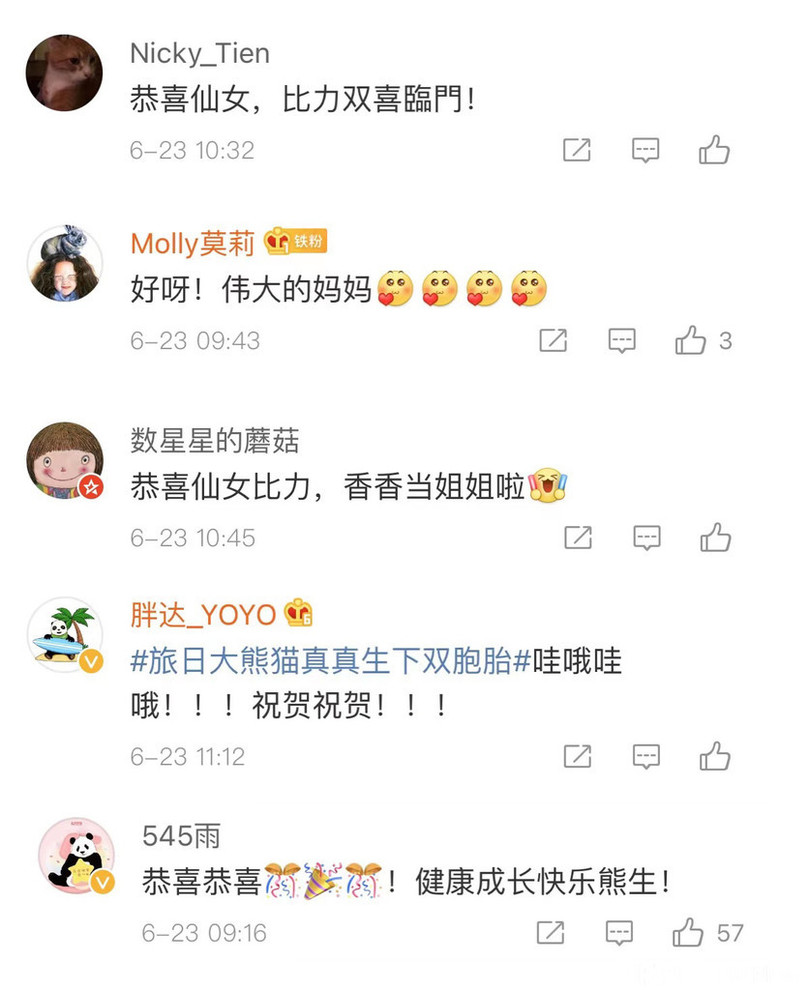810x990 pixels.
Task: Like 胖达_YOYO's comment
Action: [x=715, y=756]
